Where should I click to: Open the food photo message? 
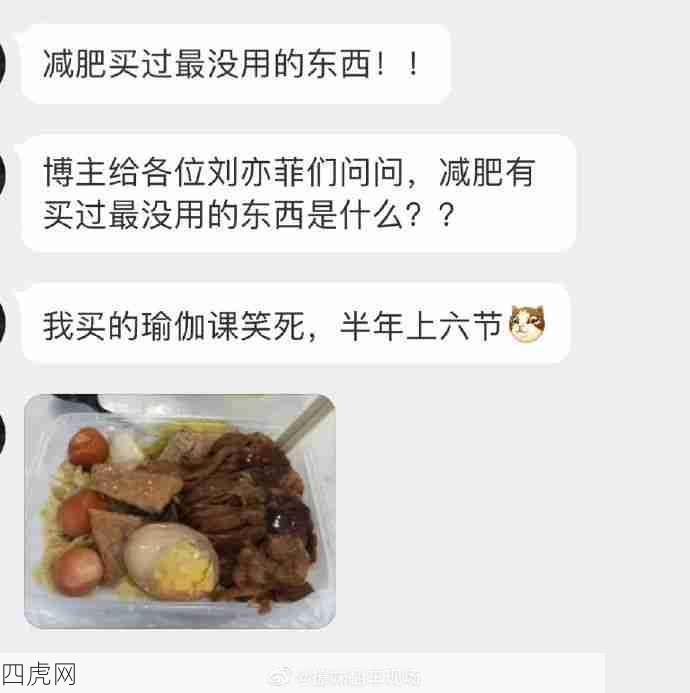coord(179,510)
